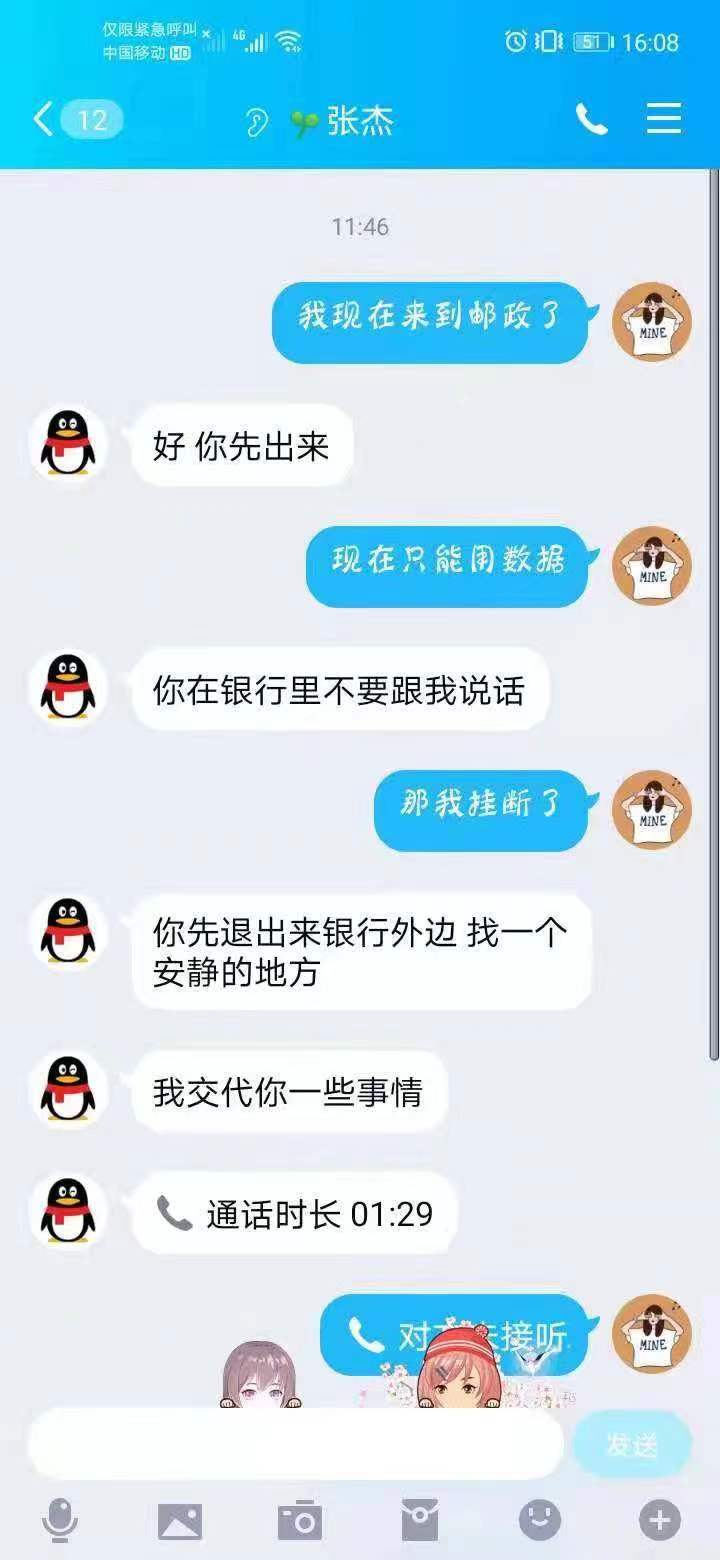Open the chat settings menu
The image size is (720, 1560).
tap(664, 120)
